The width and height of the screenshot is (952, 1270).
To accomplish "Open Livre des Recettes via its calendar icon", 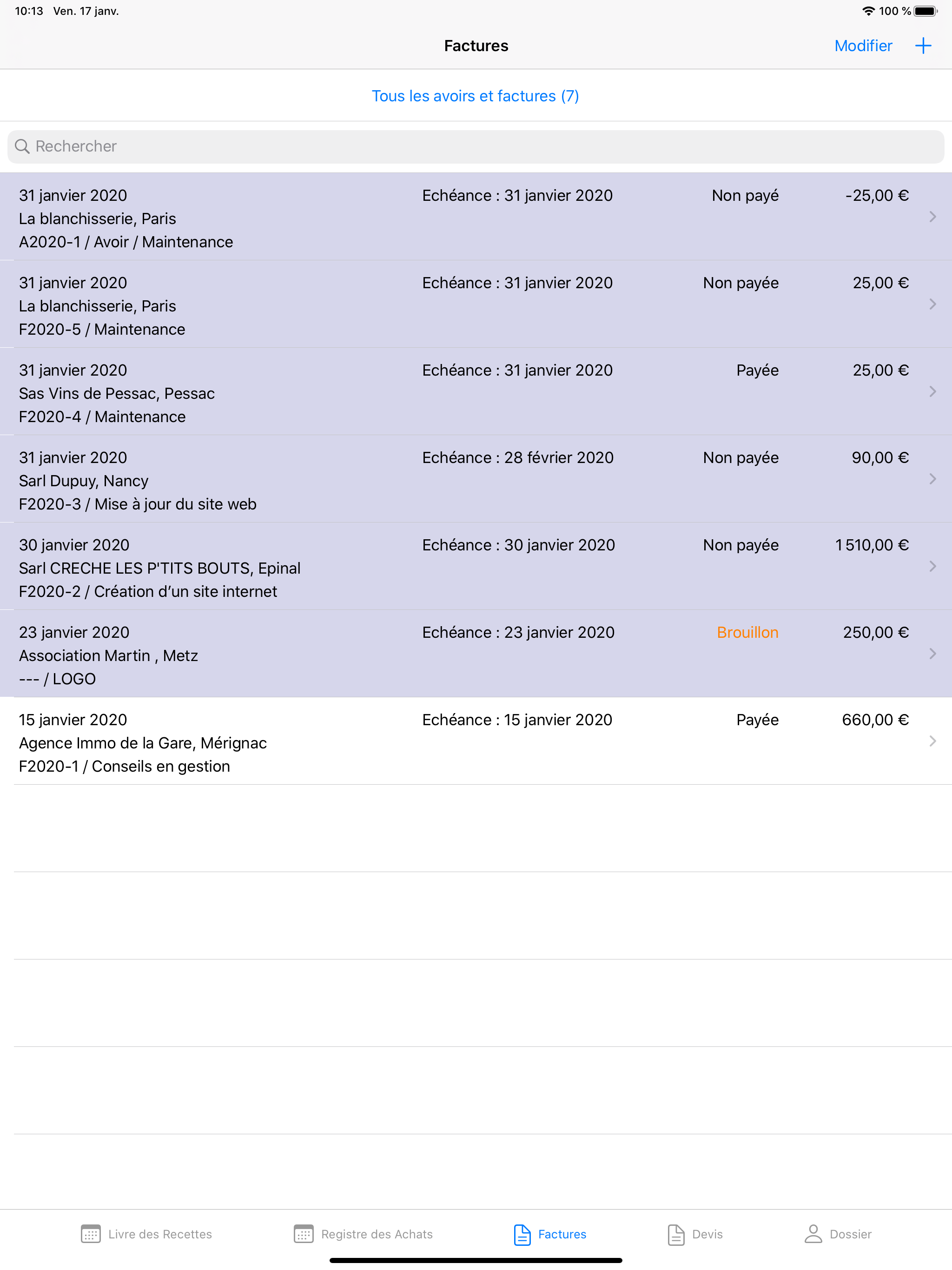I will 91,1233.
